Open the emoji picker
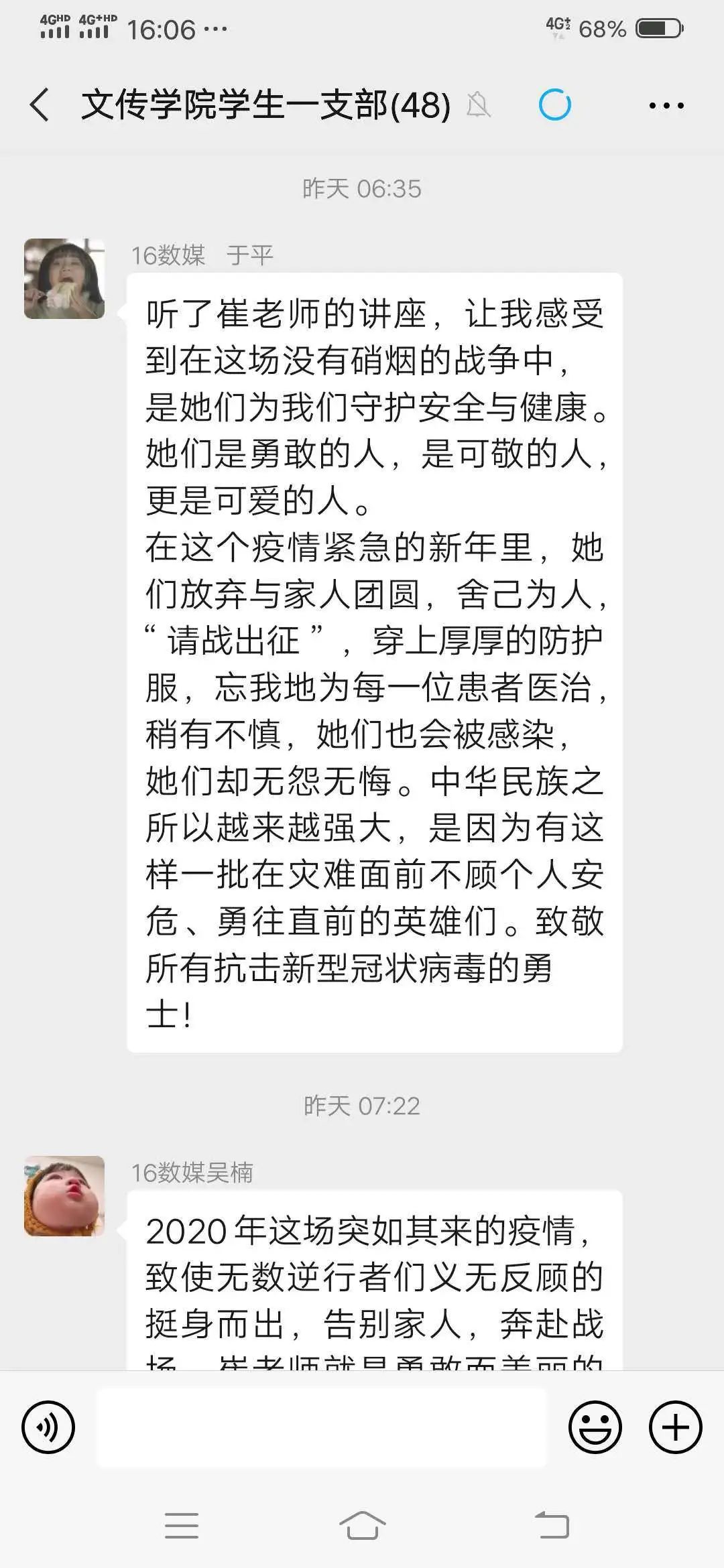 click(595, 1427)
